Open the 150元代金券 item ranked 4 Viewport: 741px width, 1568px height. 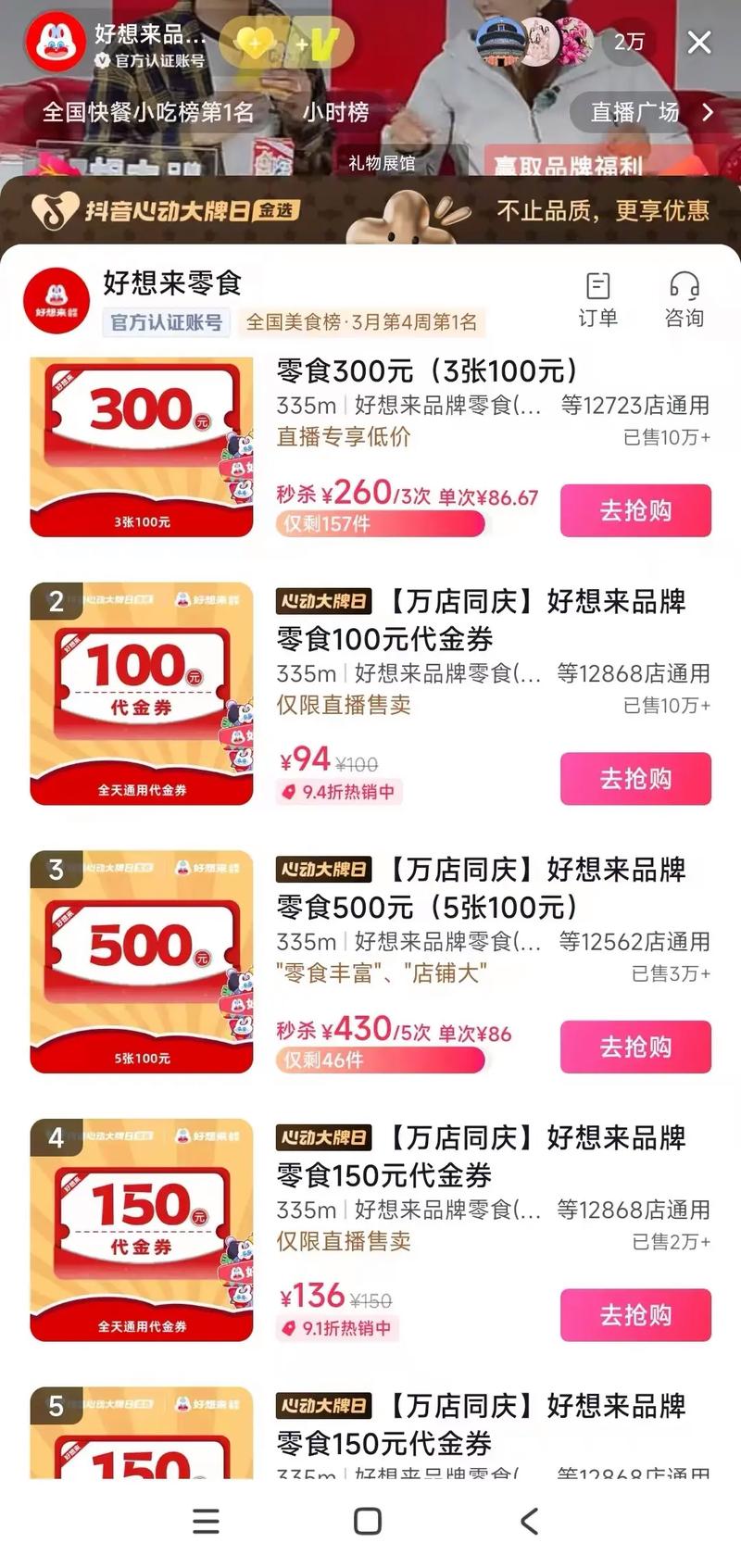point(142,1230)
